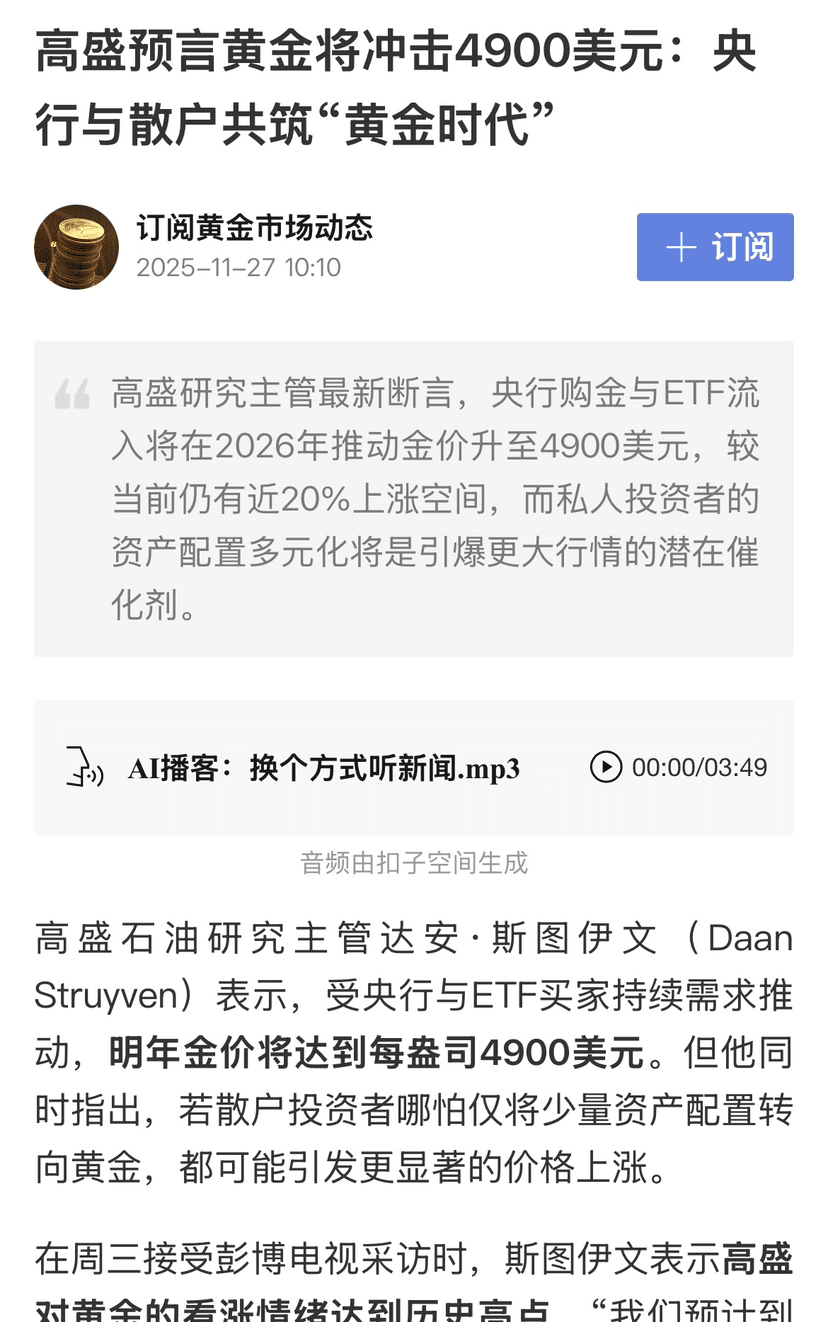The width and height of the screenshot is (828, 1322).
Task: Play the AI播客 audio
Action: click(x=606, y=767)
